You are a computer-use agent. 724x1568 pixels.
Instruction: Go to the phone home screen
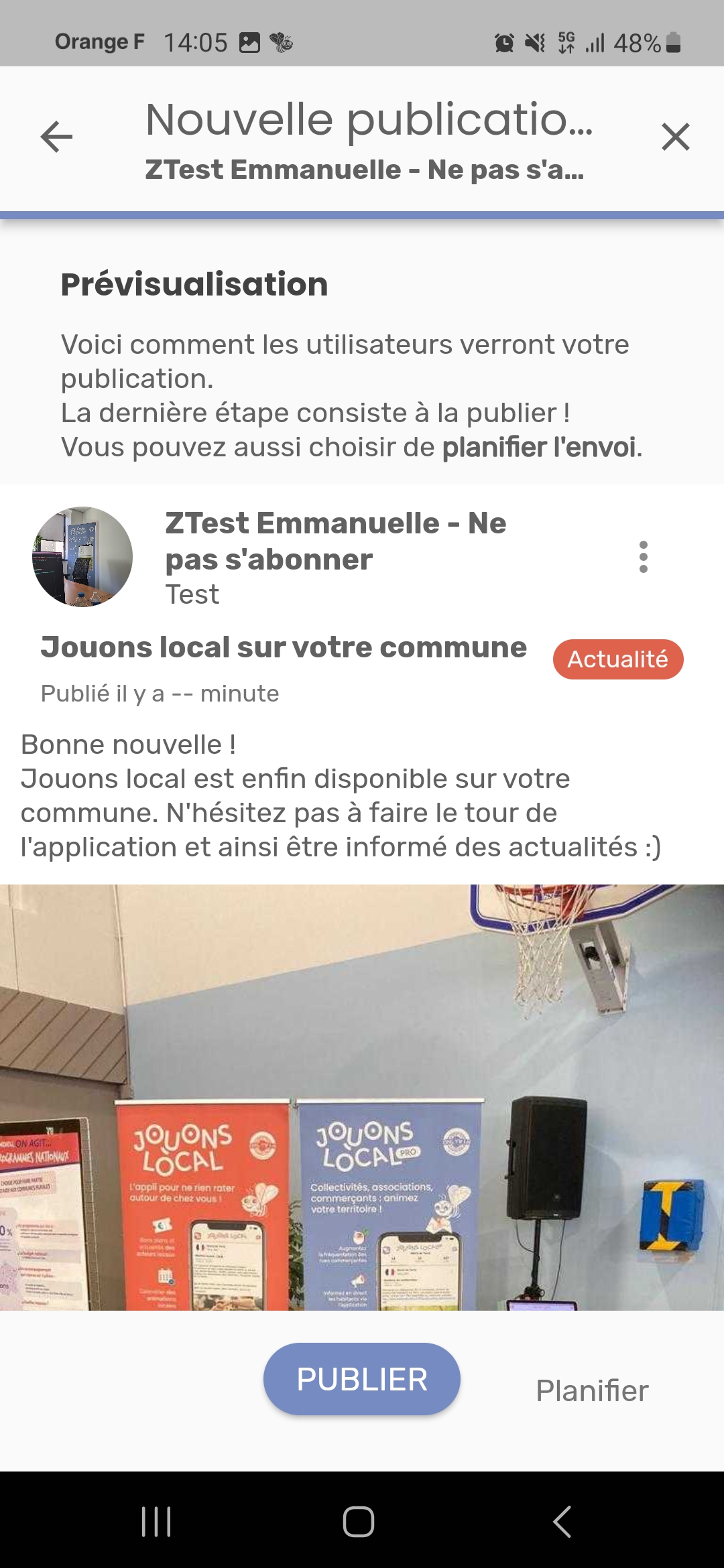359,1521
